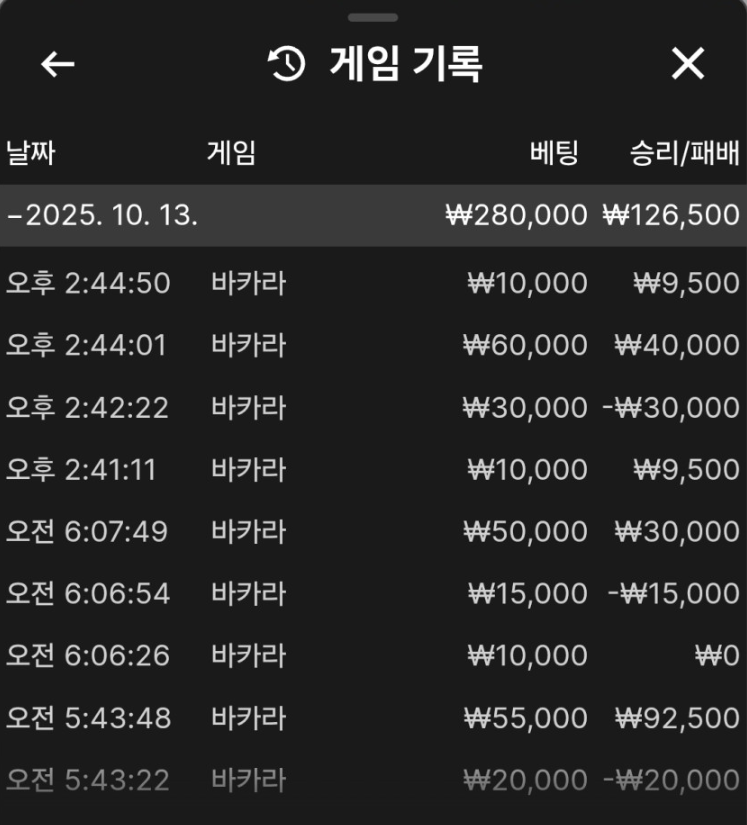The height and width of the screenshot is (825, 747).
Task: View the 오후 2:42:22 바카라 entry
Action: click(373, 407)
